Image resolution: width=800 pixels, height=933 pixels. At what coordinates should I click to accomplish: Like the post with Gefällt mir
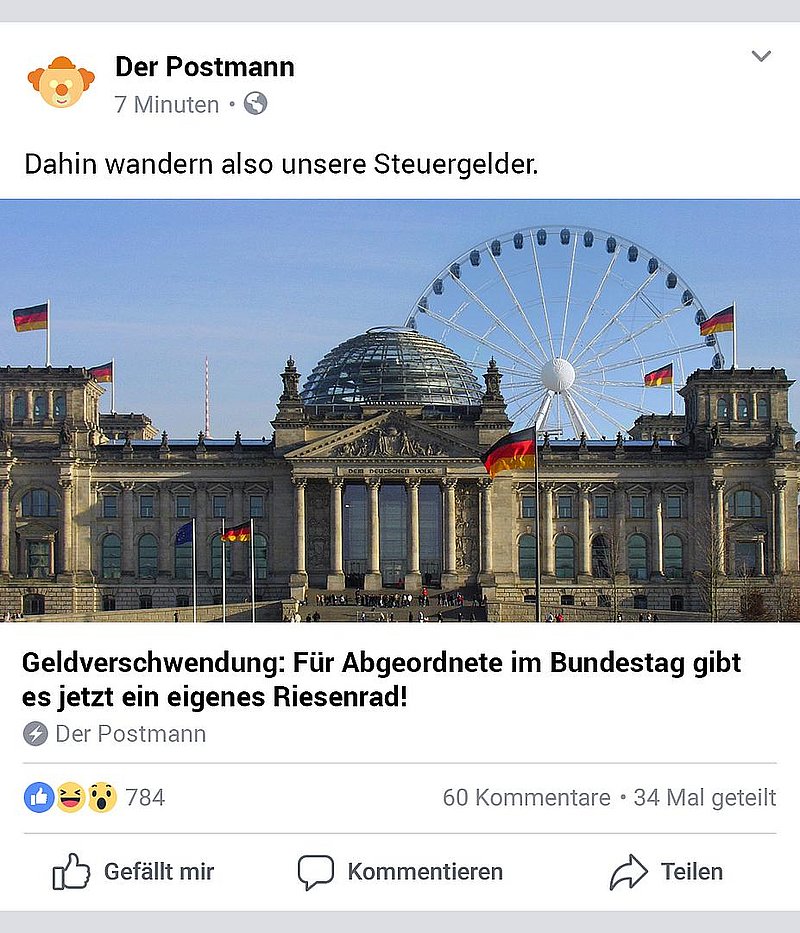tap(133, 872)
